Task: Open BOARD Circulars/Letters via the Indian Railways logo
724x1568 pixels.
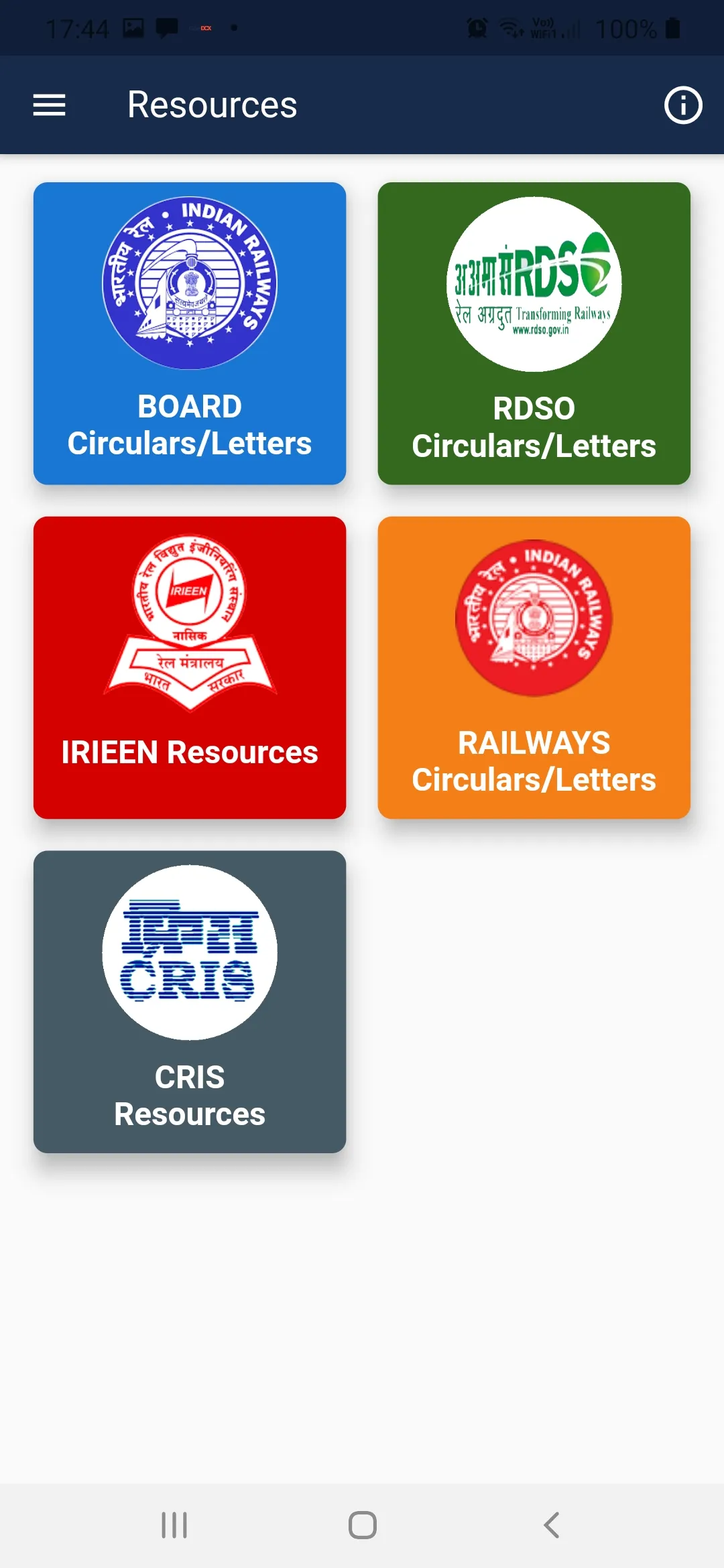Action: [x=190, y=286]
